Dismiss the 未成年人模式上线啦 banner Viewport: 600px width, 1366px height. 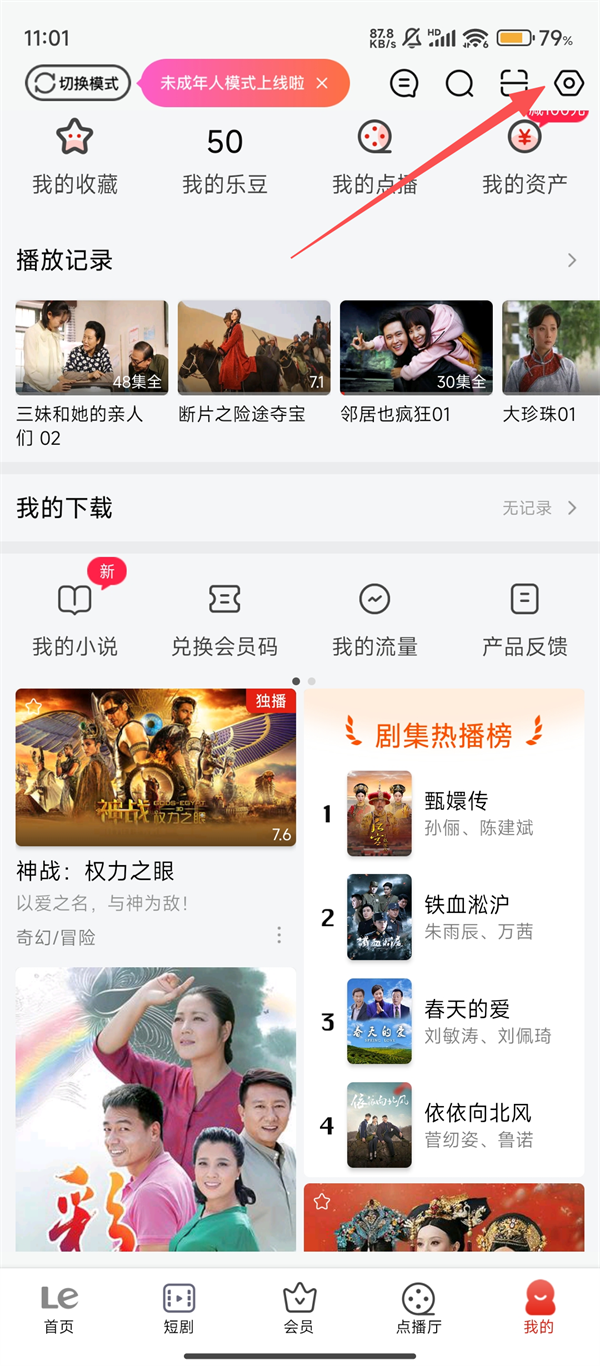coord(322,83)
